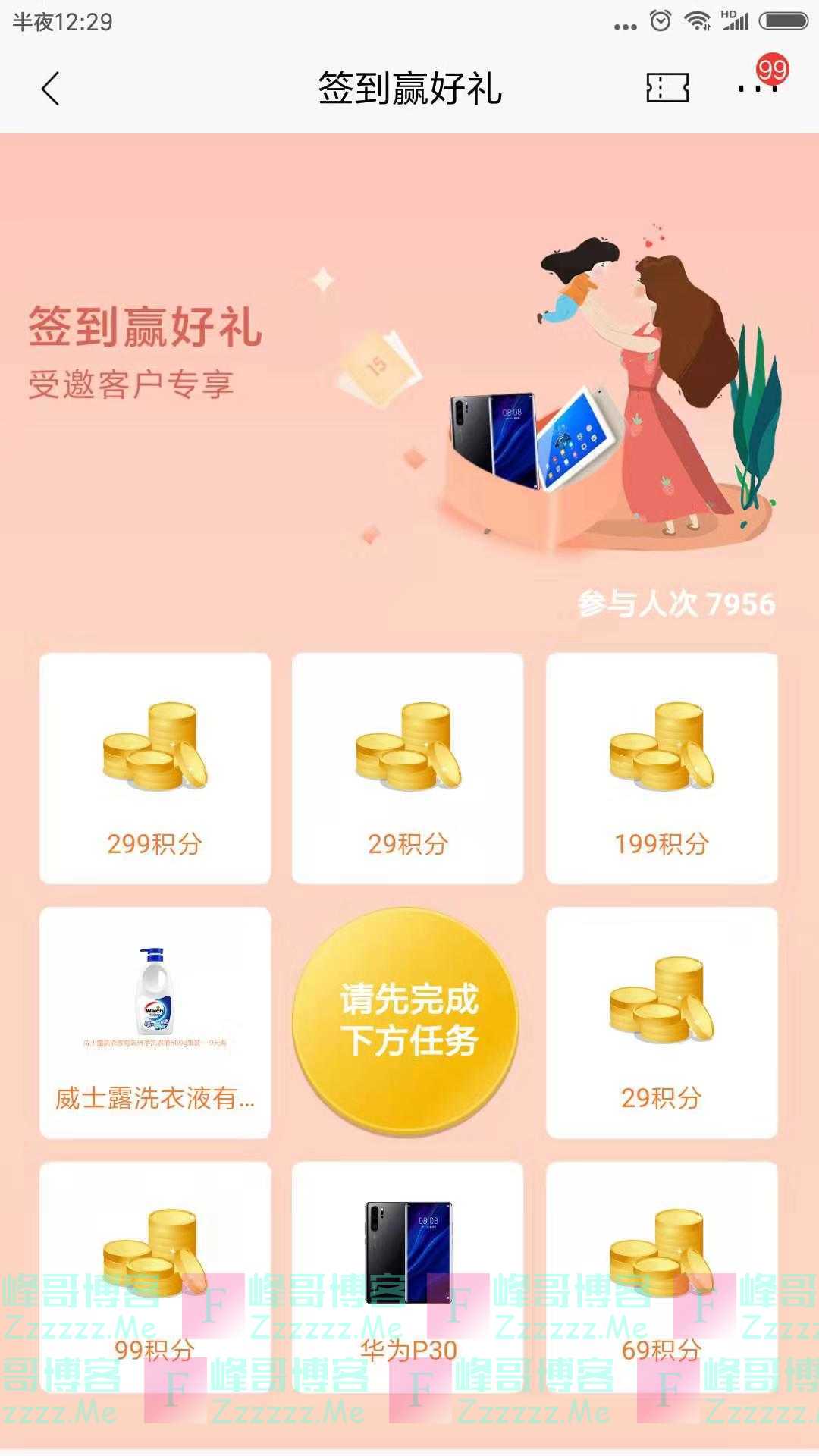The image size is (819, 1456).
Task: Tap the 参与人次 7956 counter
Action: [677, 603]
